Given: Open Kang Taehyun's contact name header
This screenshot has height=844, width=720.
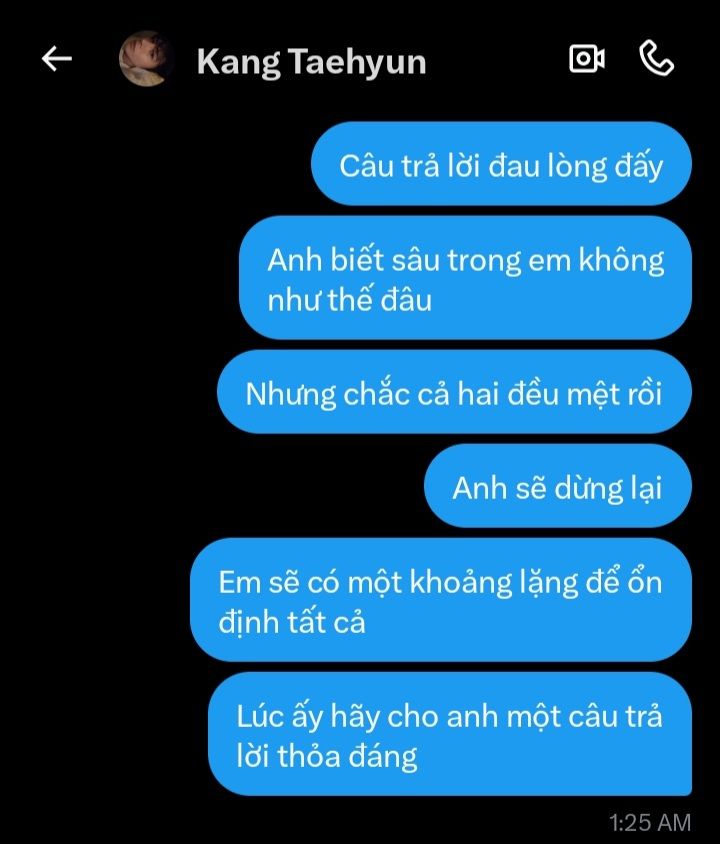Looking at the screenshot, I should click(x=311, y=62).
